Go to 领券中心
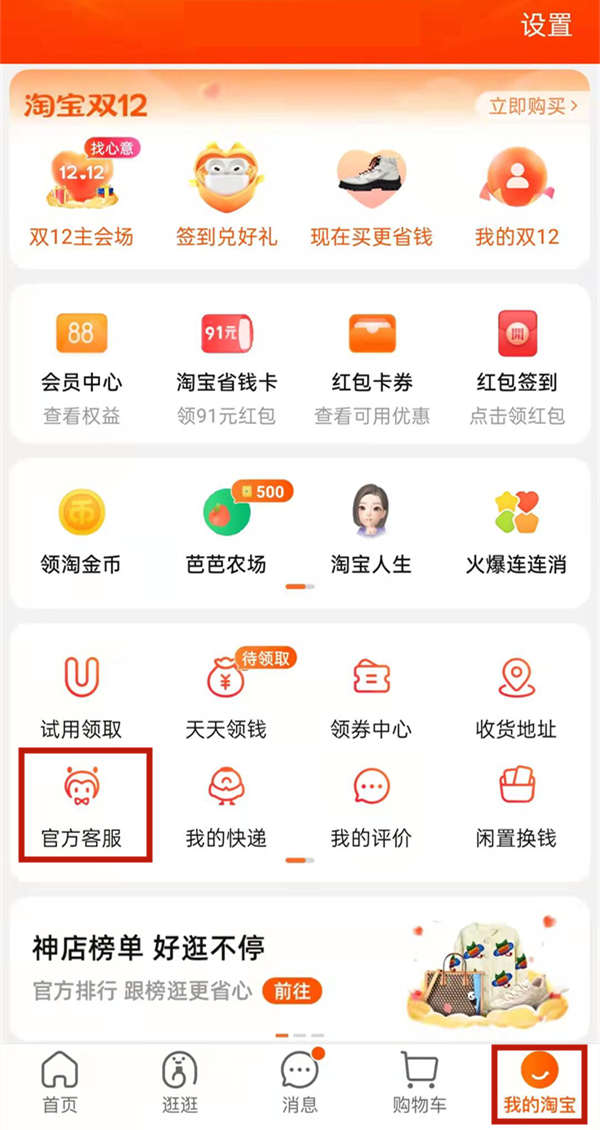The width and height of the screenshot is (600, 1130). point(371,696)
